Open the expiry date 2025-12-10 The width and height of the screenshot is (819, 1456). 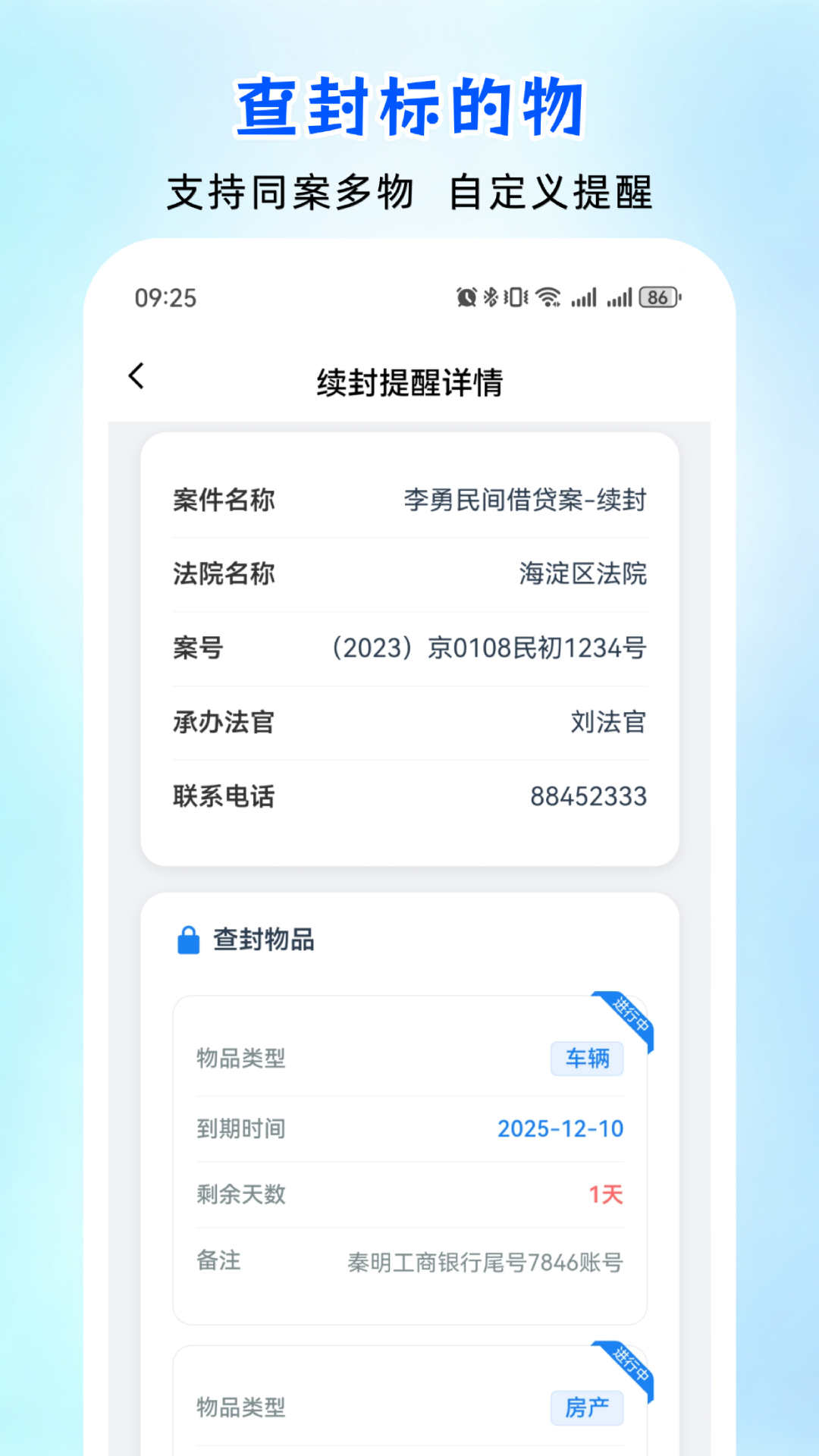pos(560,1128)
